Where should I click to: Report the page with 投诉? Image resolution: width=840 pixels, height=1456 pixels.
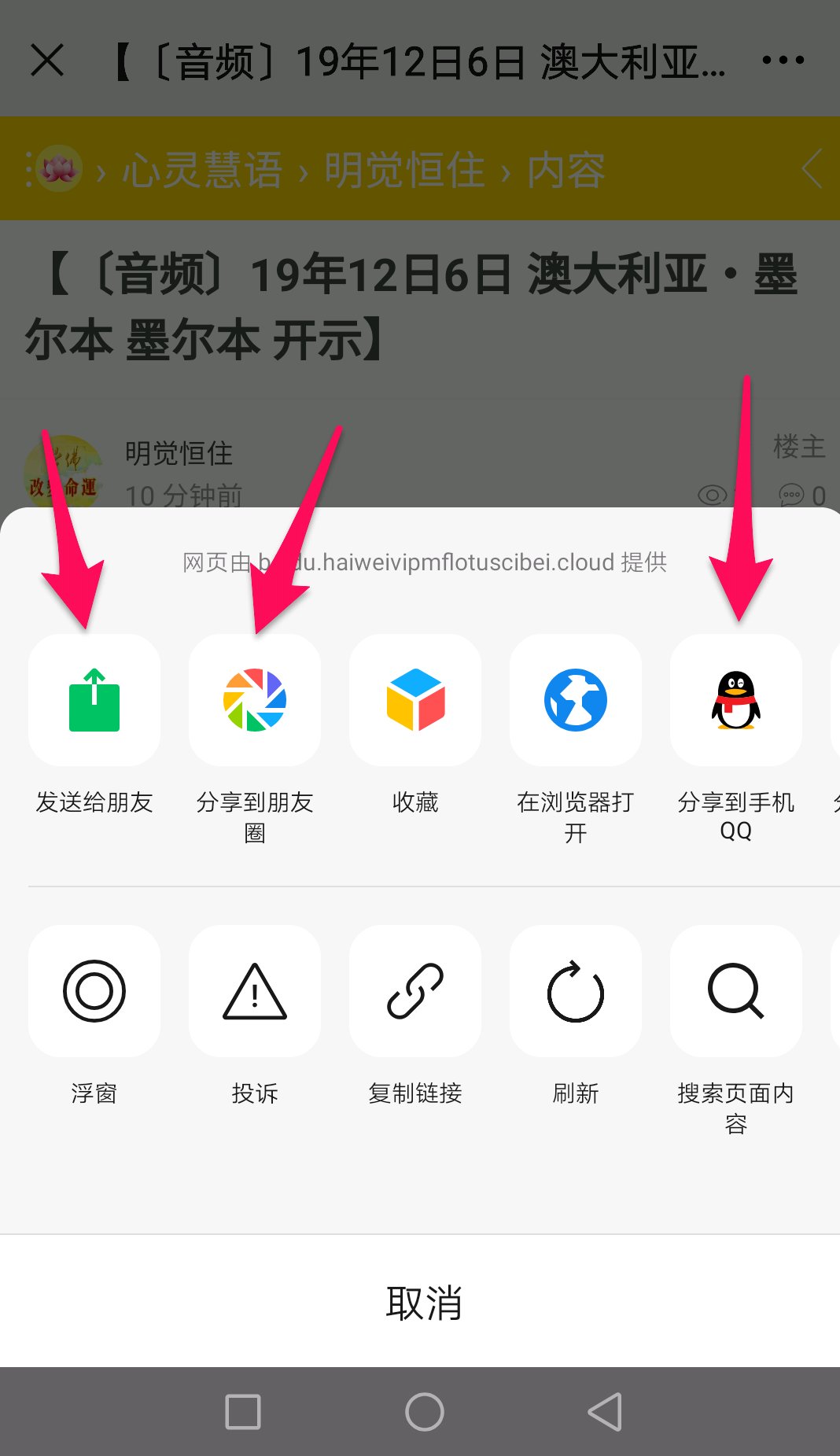(255, 991)
